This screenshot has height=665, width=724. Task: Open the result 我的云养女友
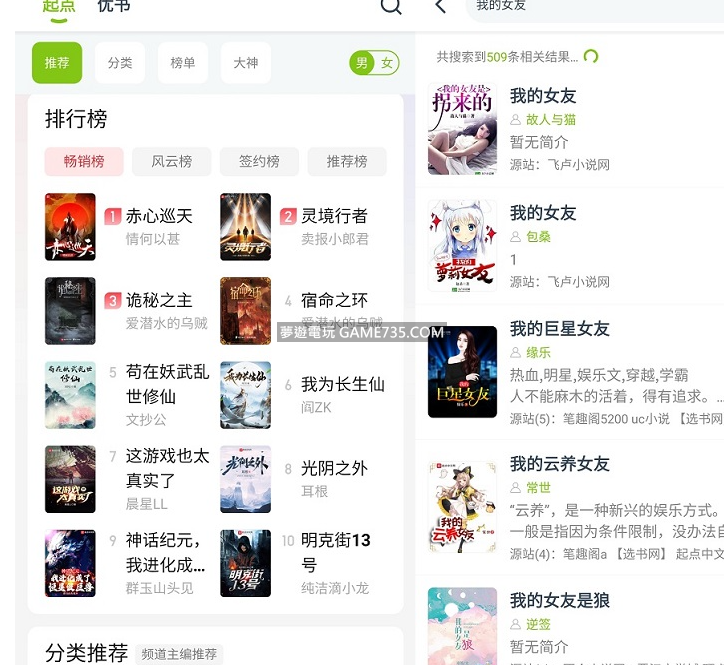pyautogui.click(x=559, y=464)
